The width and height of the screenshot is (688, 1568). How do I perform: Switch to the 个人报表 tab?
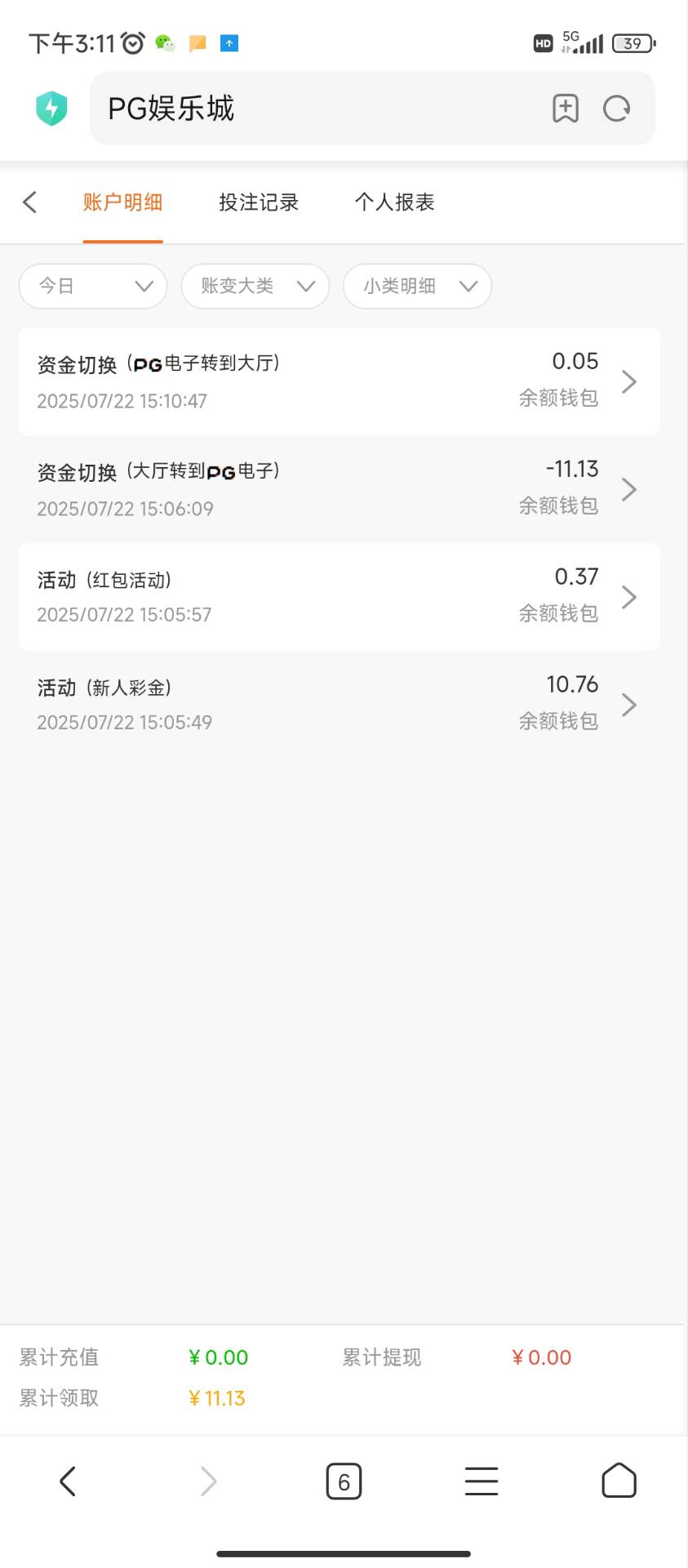(x=394, y=203)
